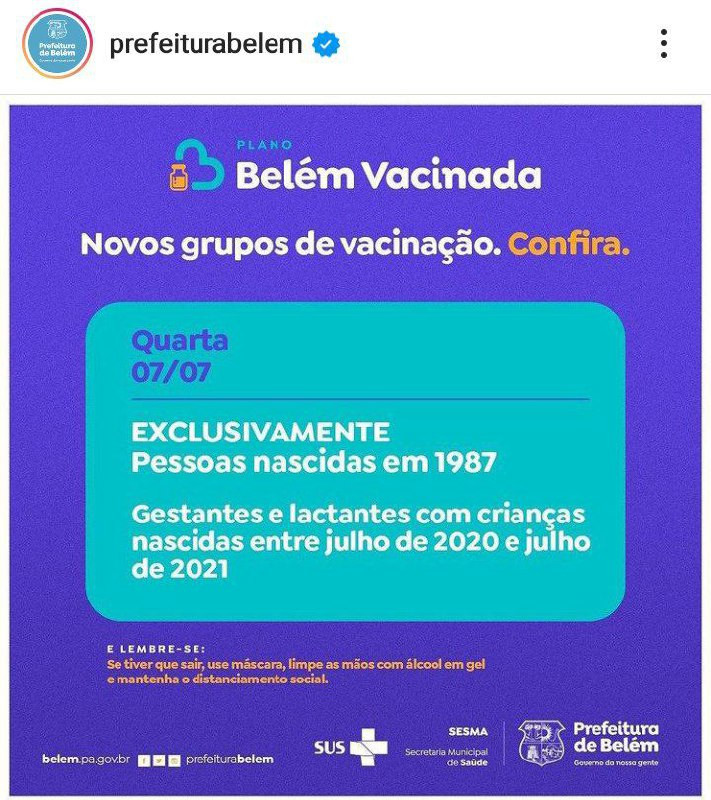Tap the Belém Vacinada post image
This screenshot has width=711, height=800.
[x=357, y=450]
